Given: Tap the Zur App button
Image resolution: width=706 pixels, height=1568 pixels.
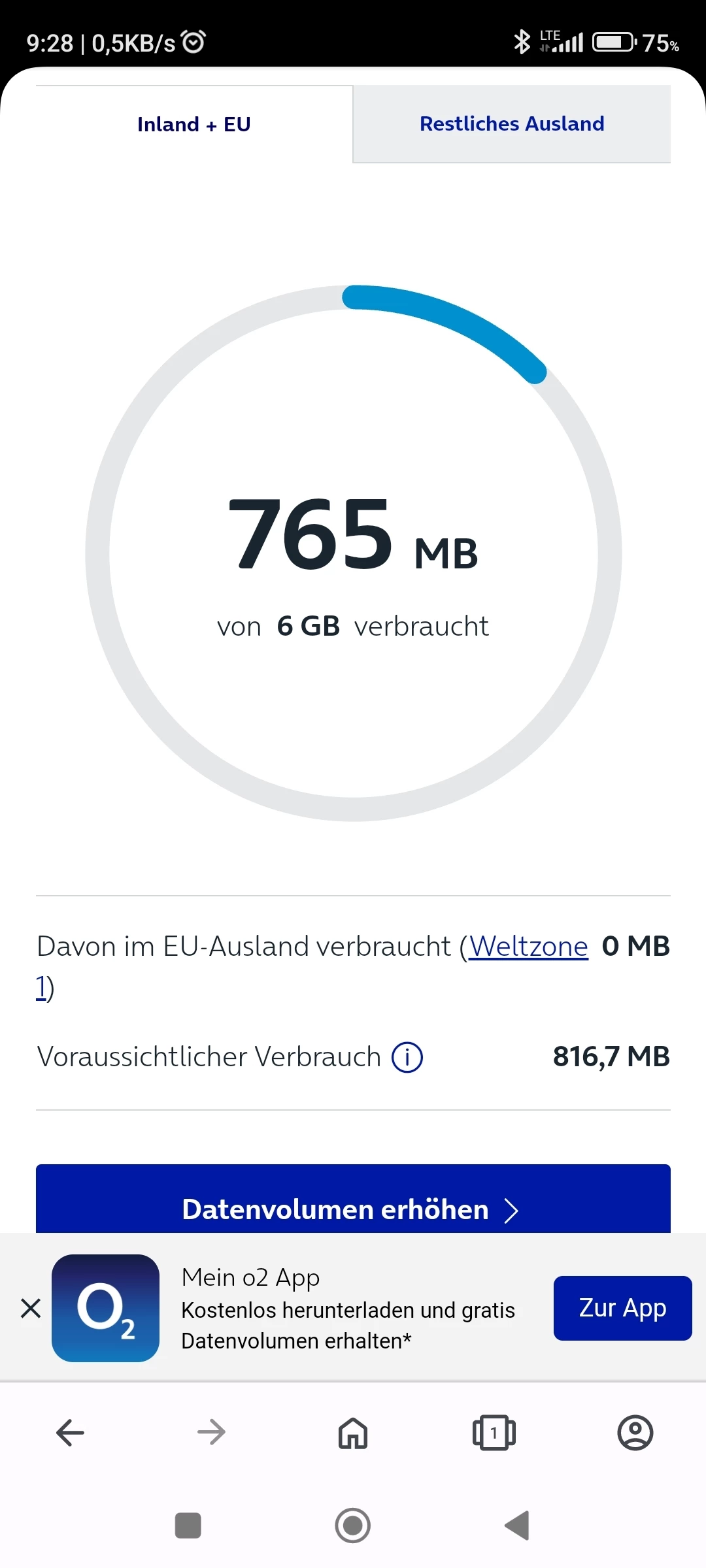Looking at the screenshot, I should tap(622, 1308).
